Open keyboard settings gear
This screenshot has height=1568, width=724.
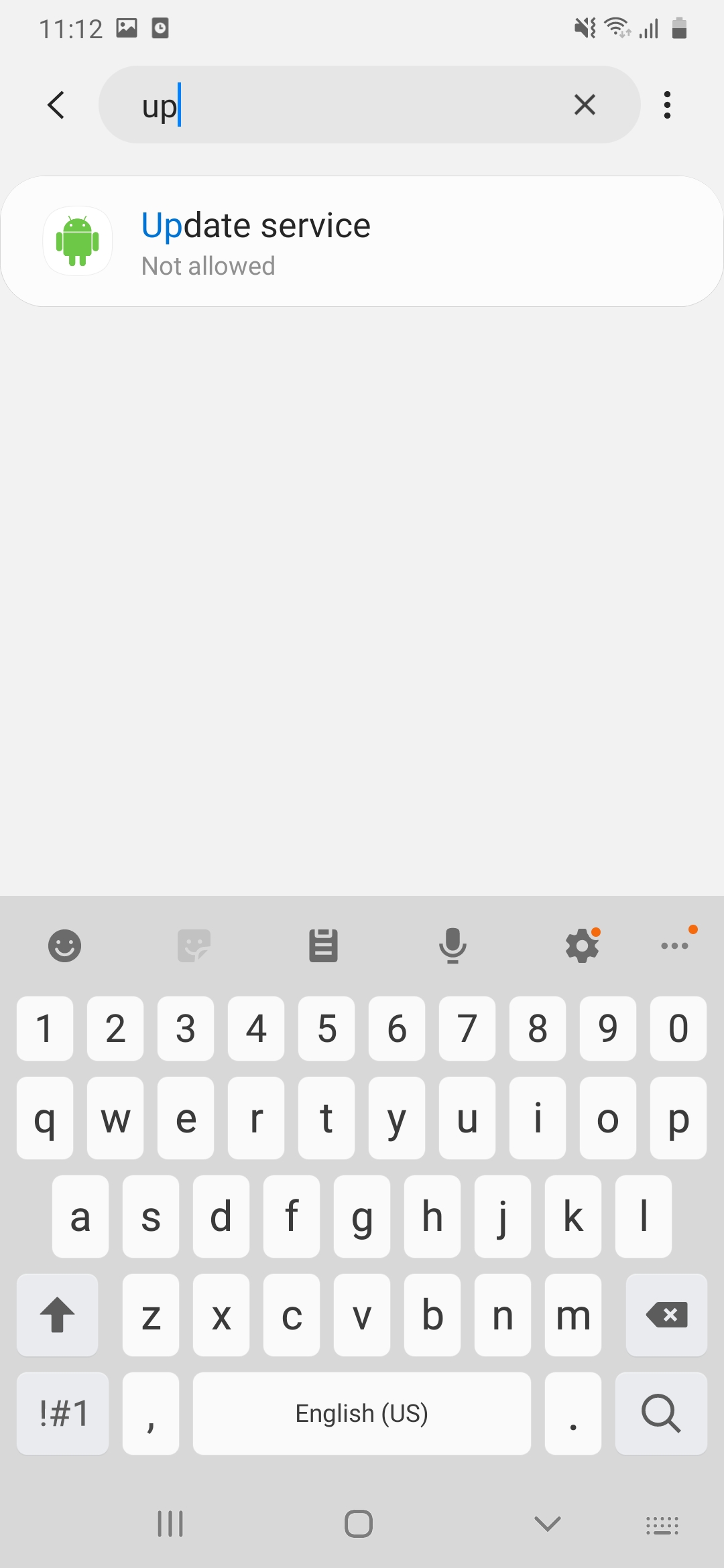tap(582, 945)
